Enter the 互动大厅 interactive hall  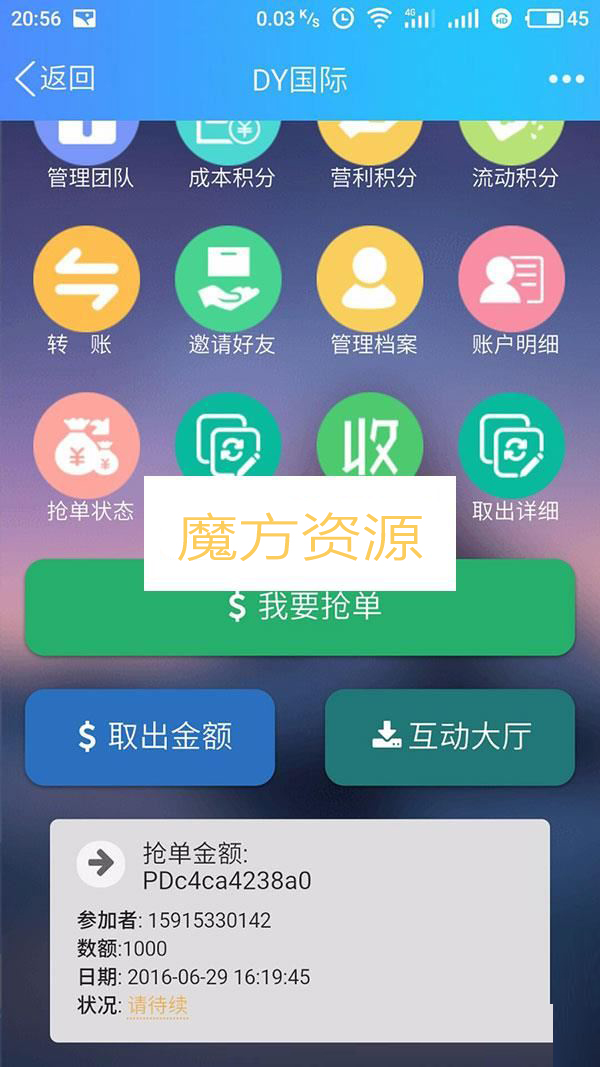pyautogui.click(x=450, y=737)
